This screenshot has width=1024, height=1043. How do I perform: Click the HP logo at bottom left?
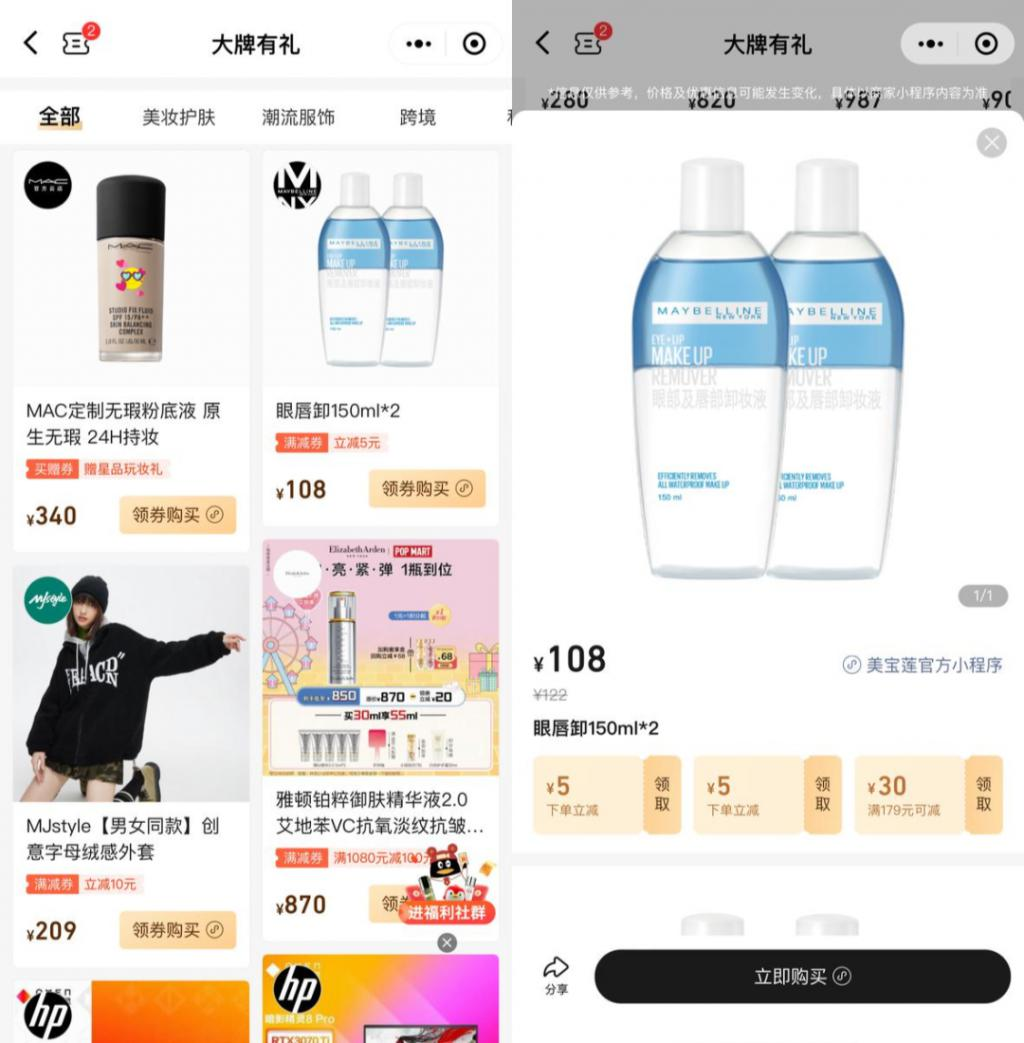pyautogui.click(x=47, y=1017)
